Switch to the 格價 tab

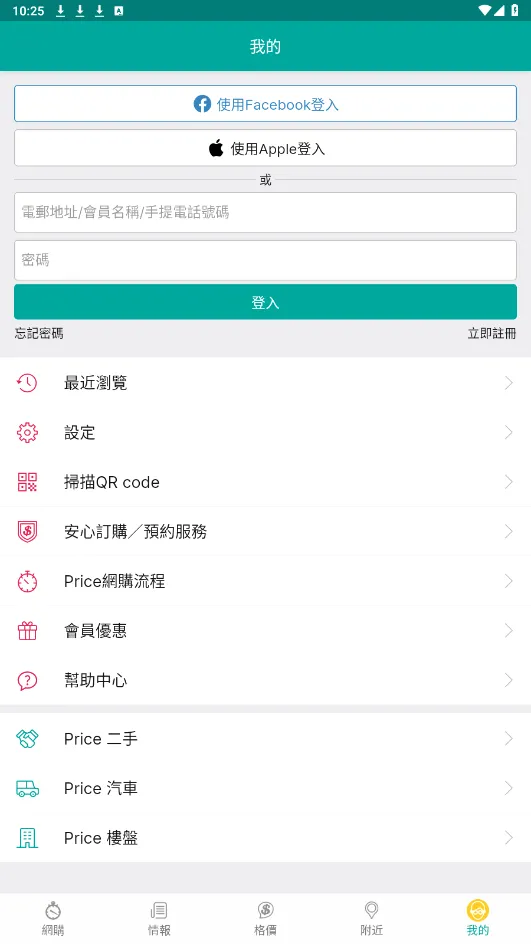click(x=266, y=918)
